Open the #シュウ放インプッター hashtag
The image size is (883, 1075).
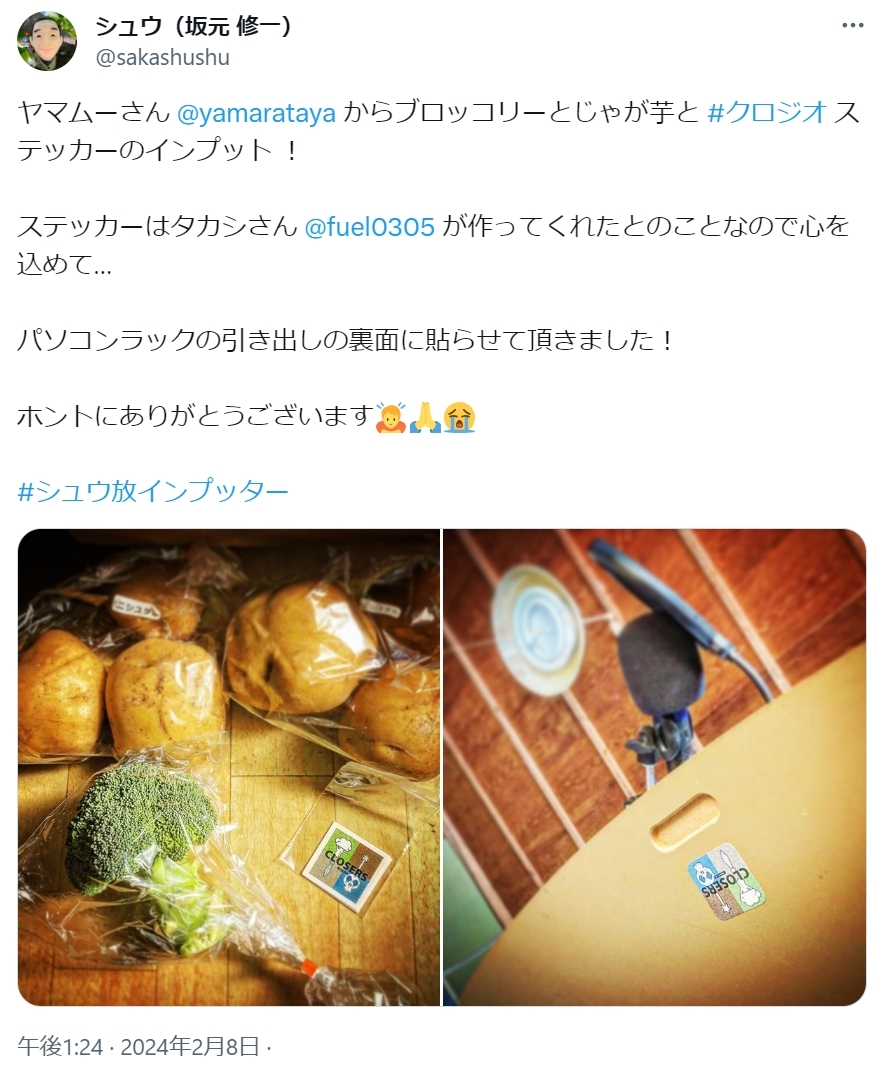[x=154, y=491]
